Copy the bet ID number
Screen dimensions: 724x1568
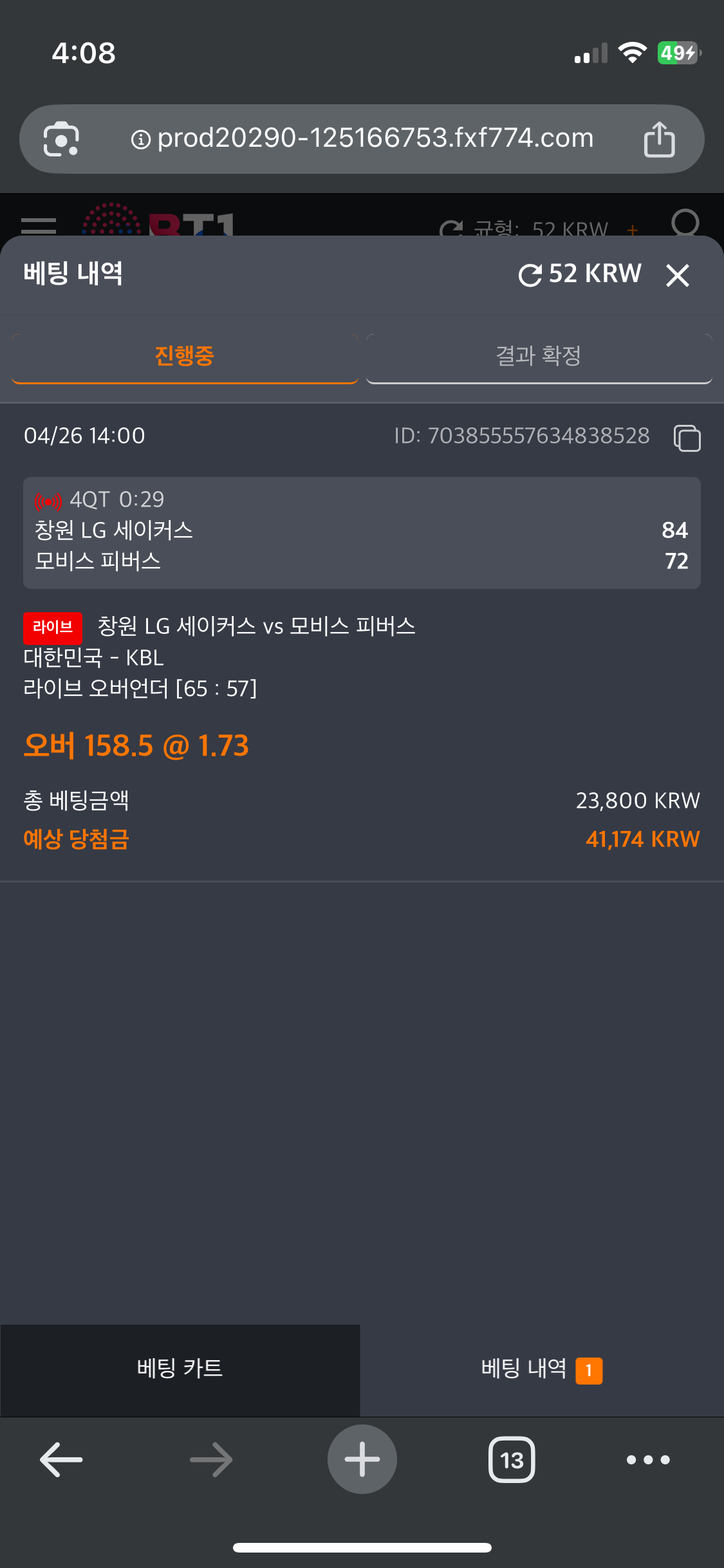point(687,438)
